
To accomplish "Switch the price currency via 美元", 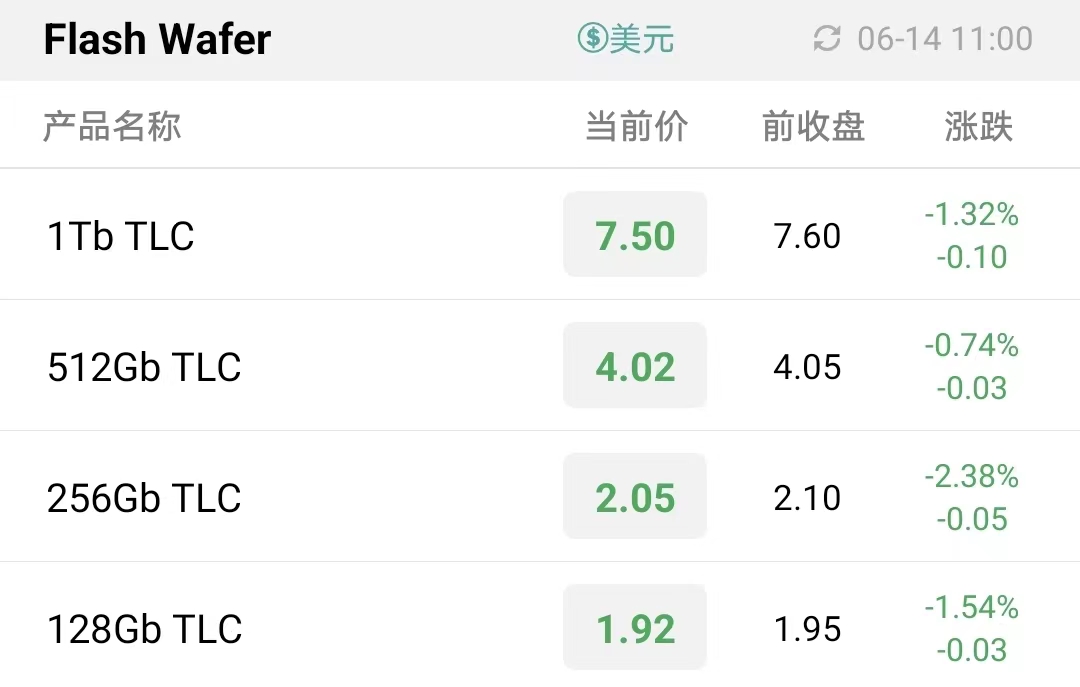I will click(x=625, y=39).
